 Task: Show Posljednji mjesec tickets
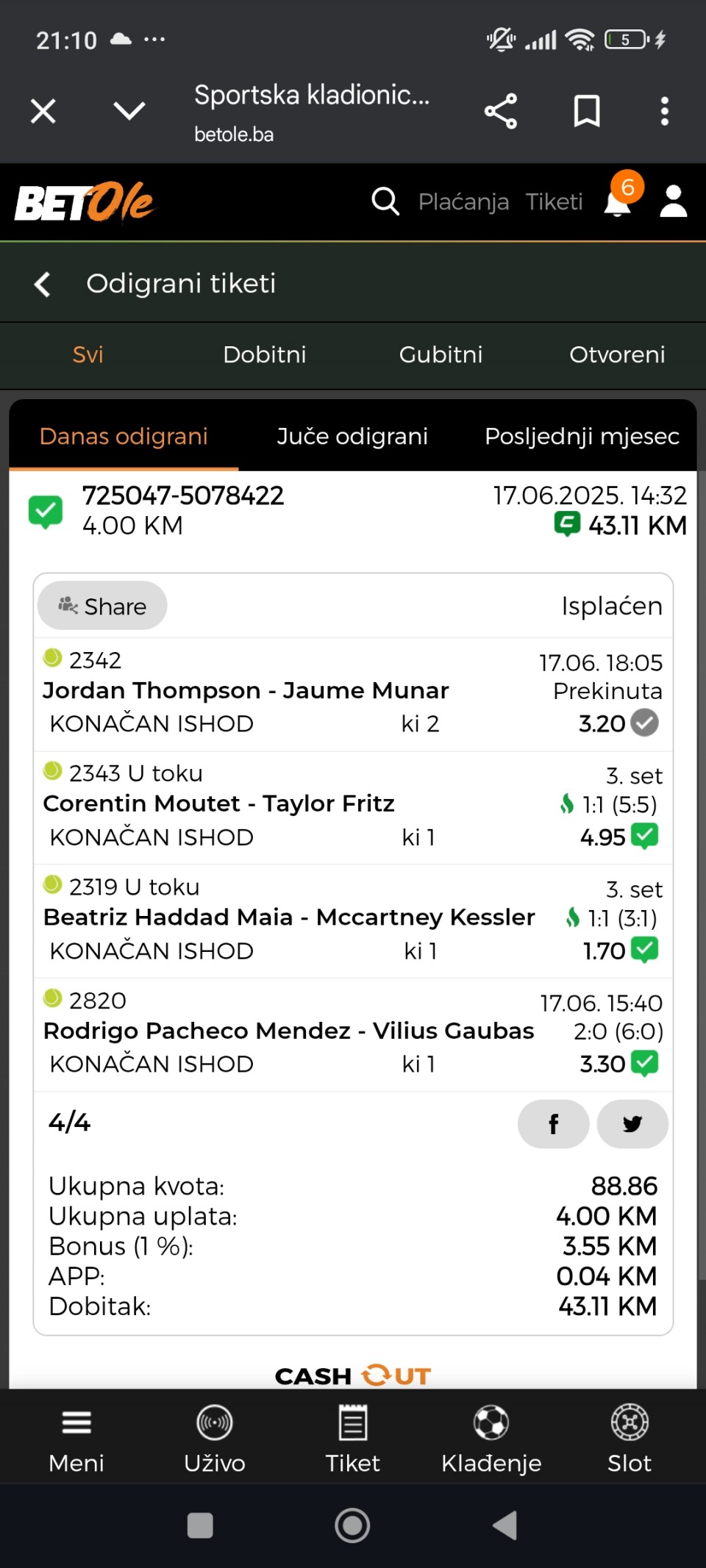tap(581, 436)
